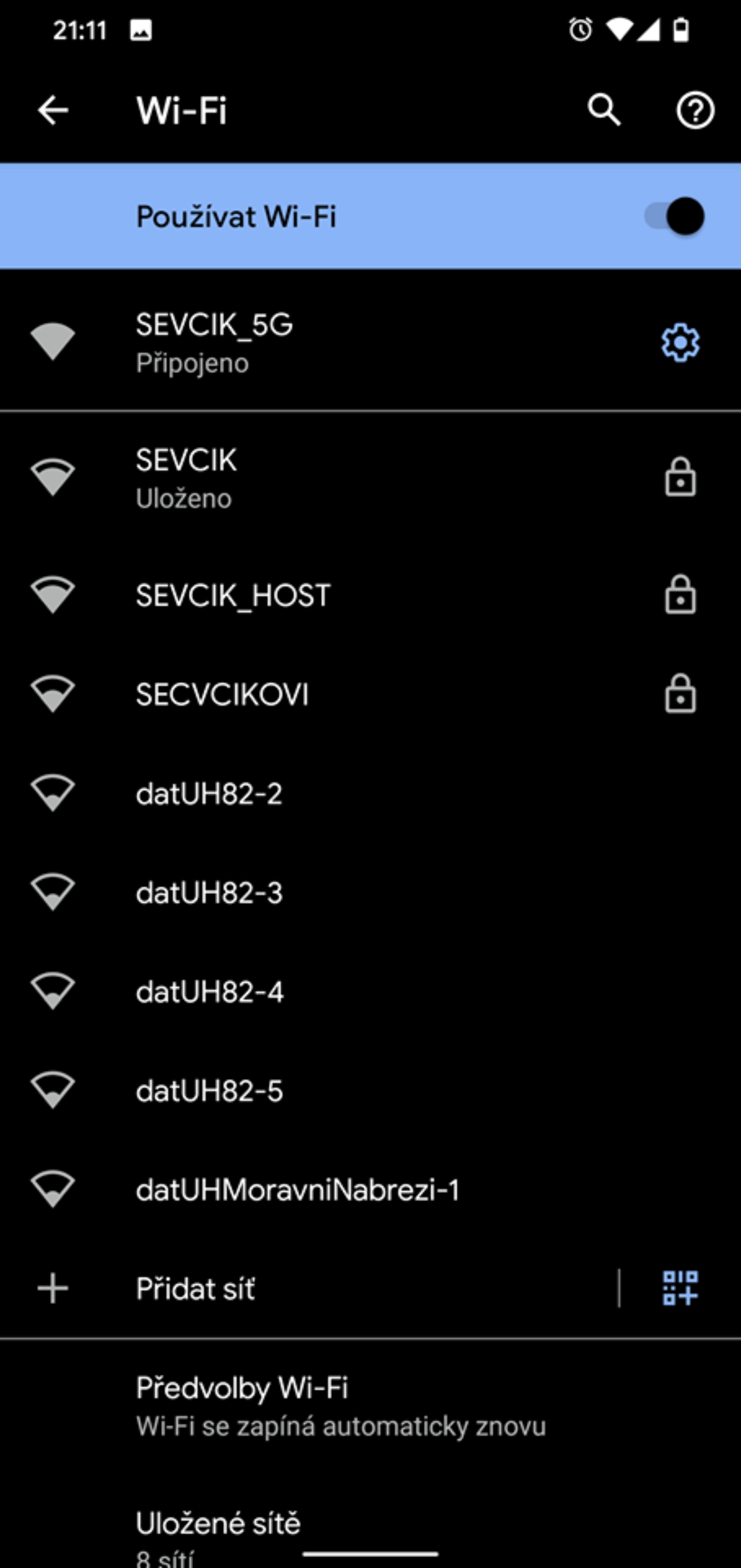This screenshot has width=741, height=1568.
Task: Connect to the saved SEVCIK network
Action: point(370,478)
